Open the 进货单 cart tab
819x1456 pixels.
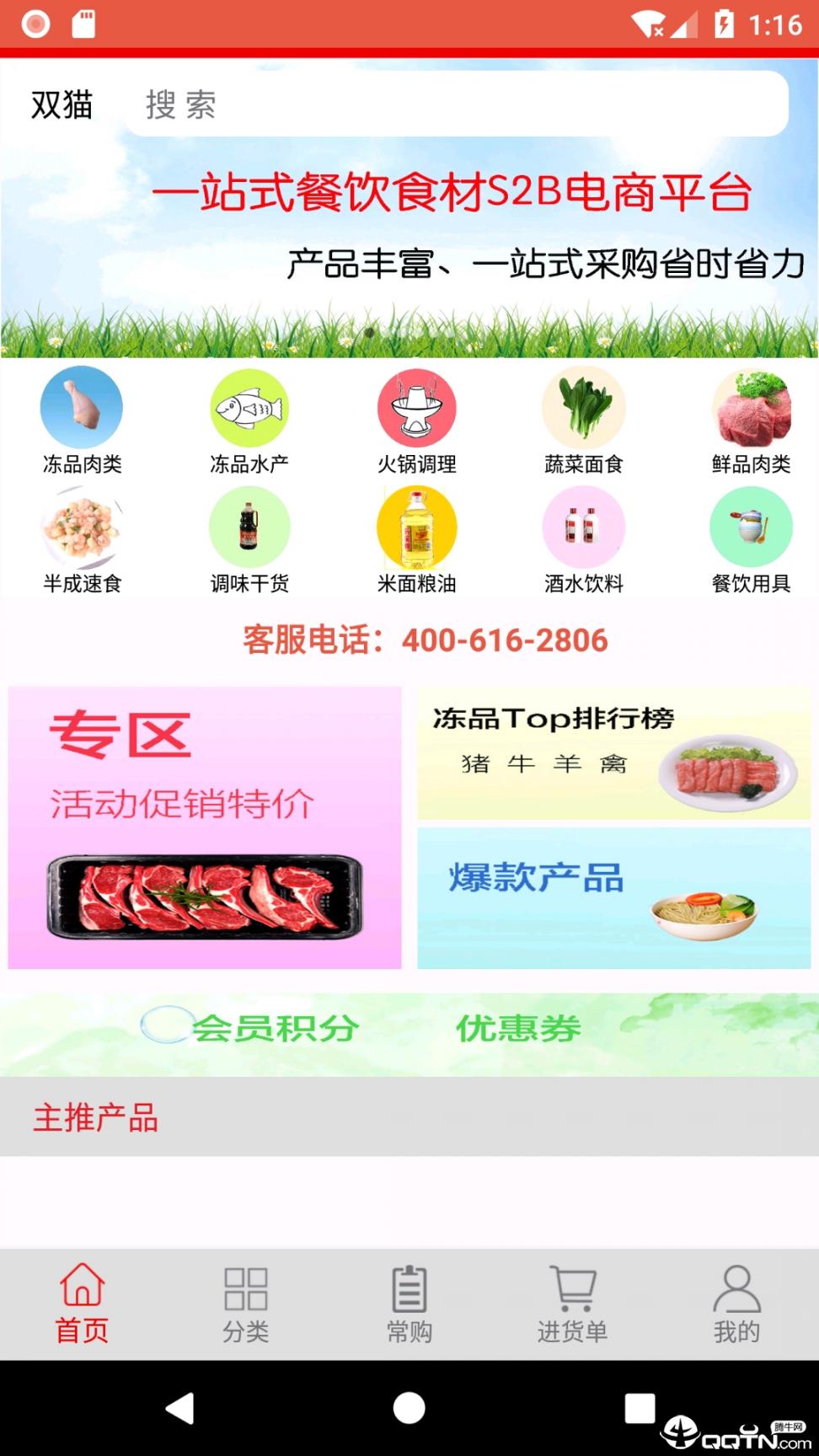(573, 1303)
